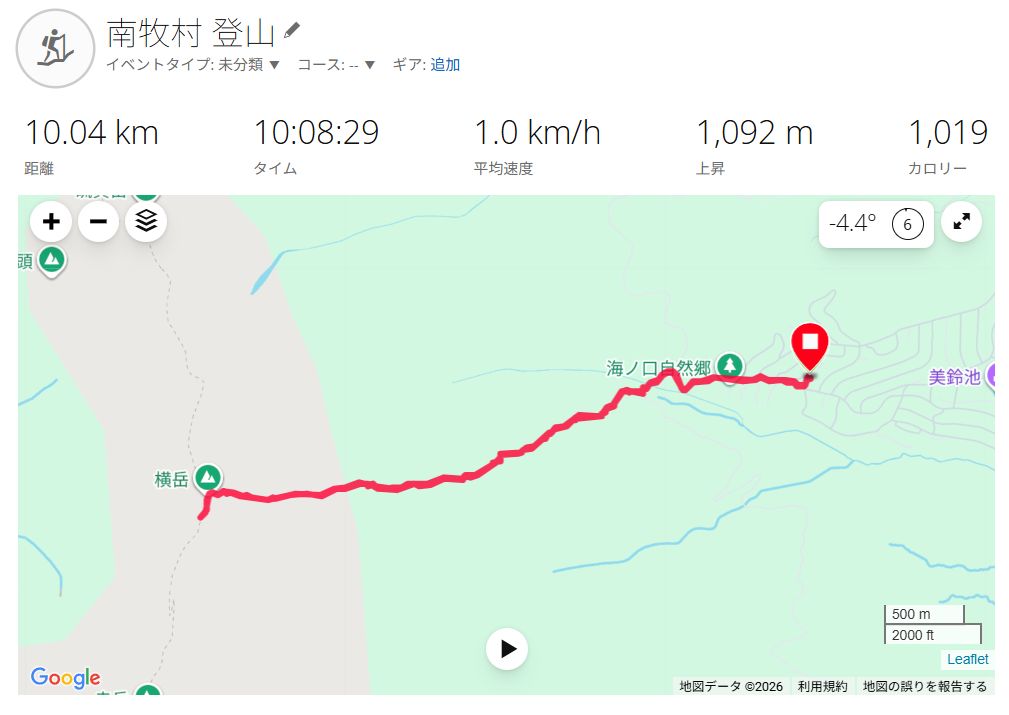Viewport: 1009px width, 715px height.
Task: Zoom out of the map
Action: [98, 222]
